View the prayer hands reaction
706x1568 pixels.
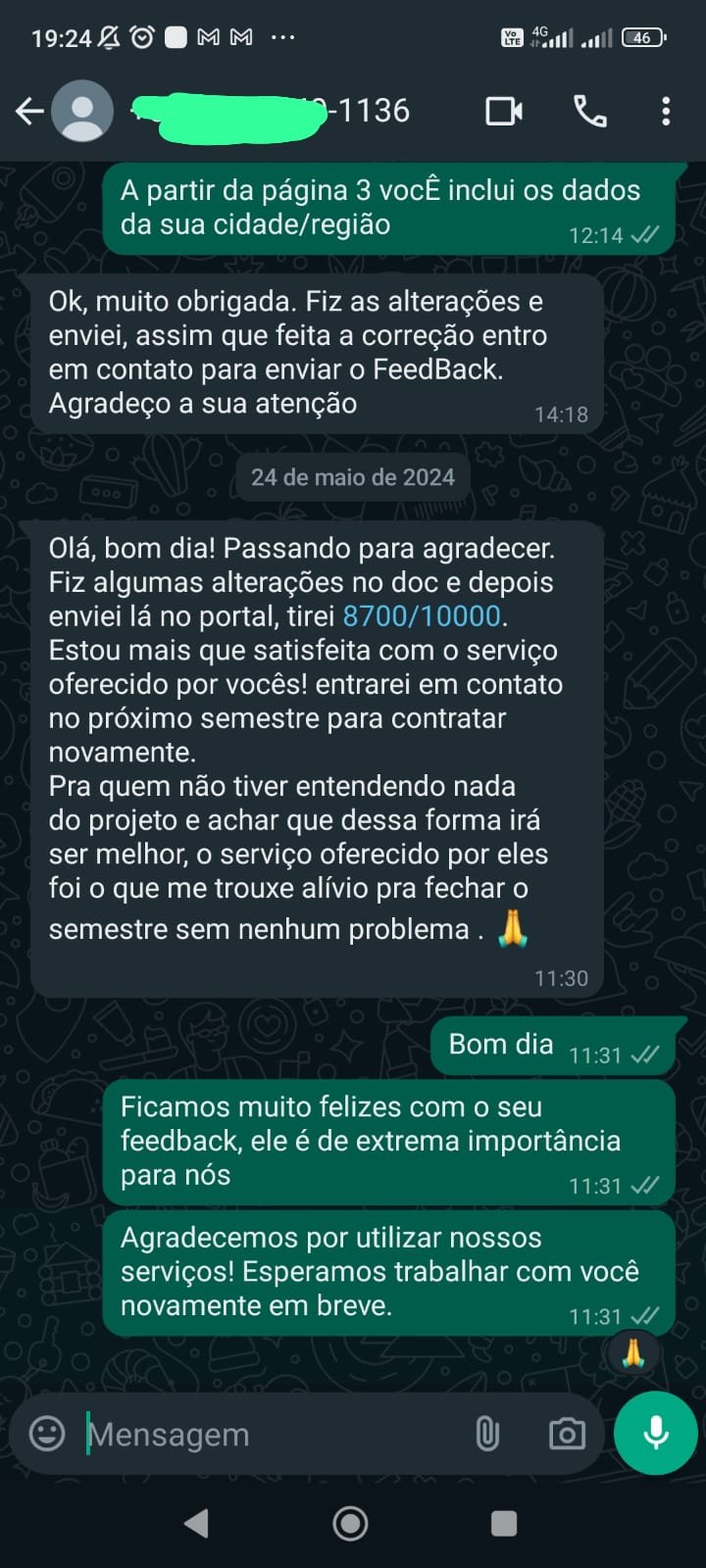click(x=632, y=1353)
